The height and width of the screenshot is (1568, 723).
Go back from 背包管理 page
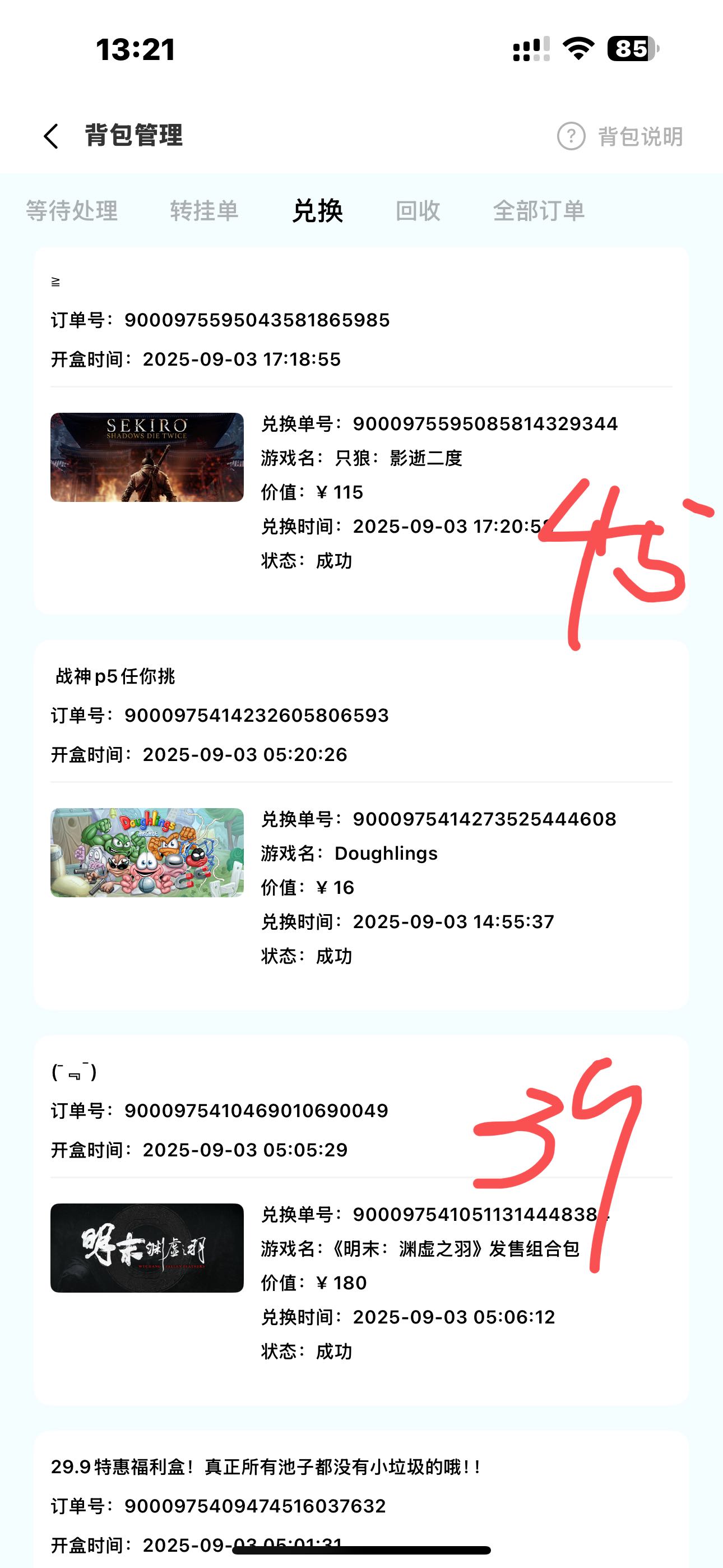tap(52, 136)
